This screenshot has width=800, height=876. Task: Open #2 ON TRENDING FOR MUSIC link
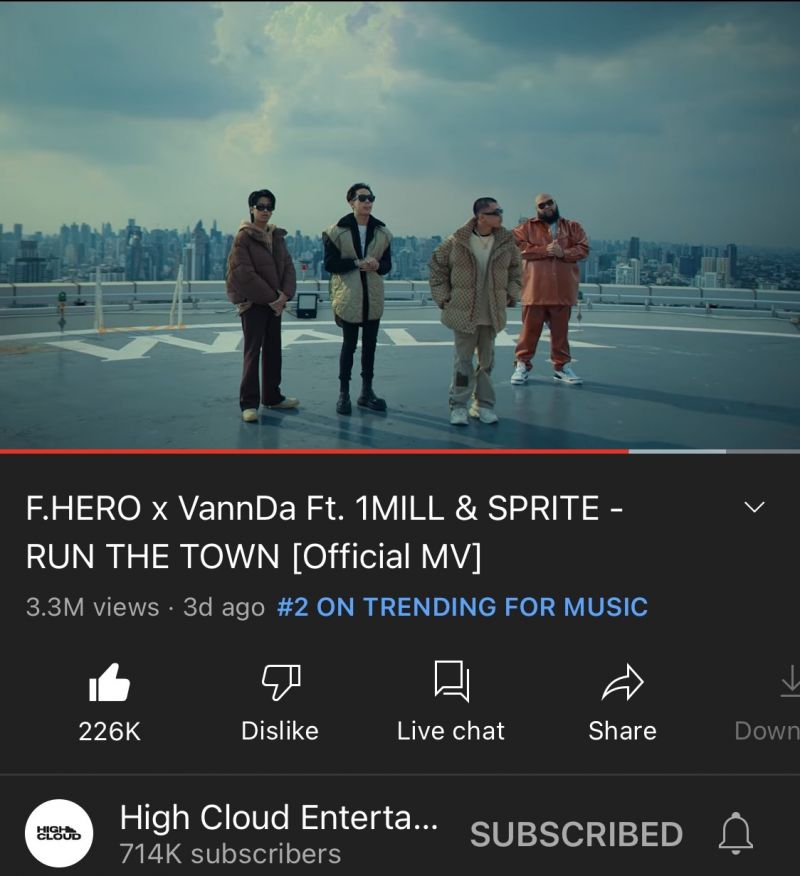(x=462, y=607)
